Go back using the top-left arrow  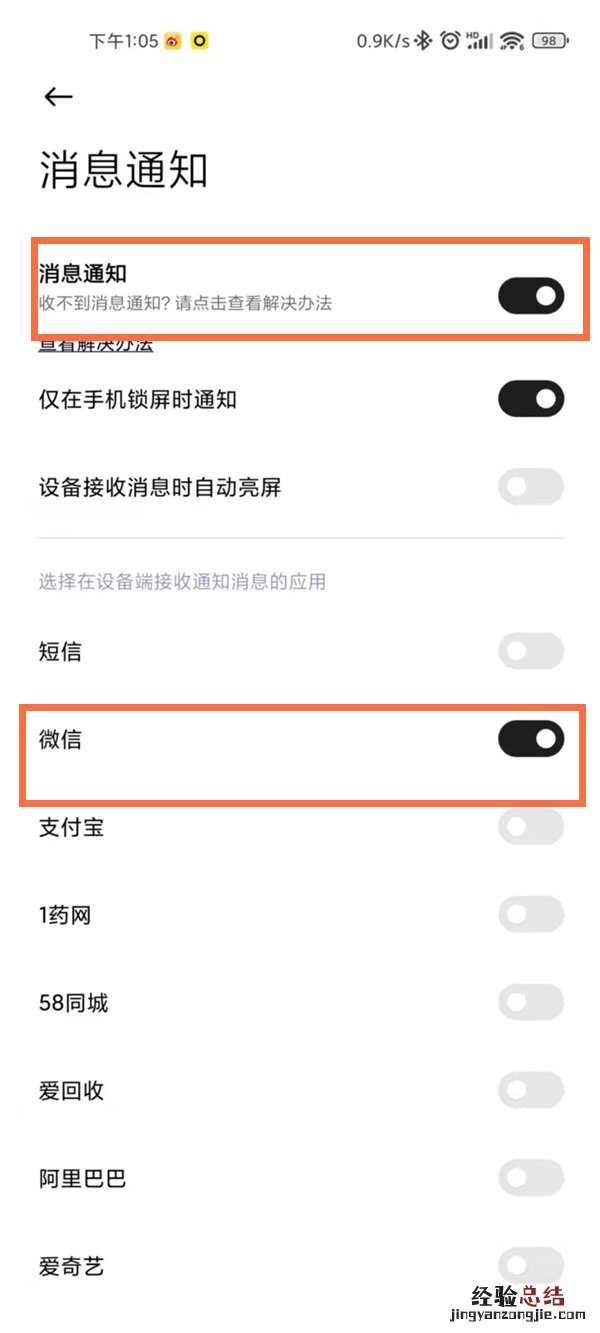58,96
